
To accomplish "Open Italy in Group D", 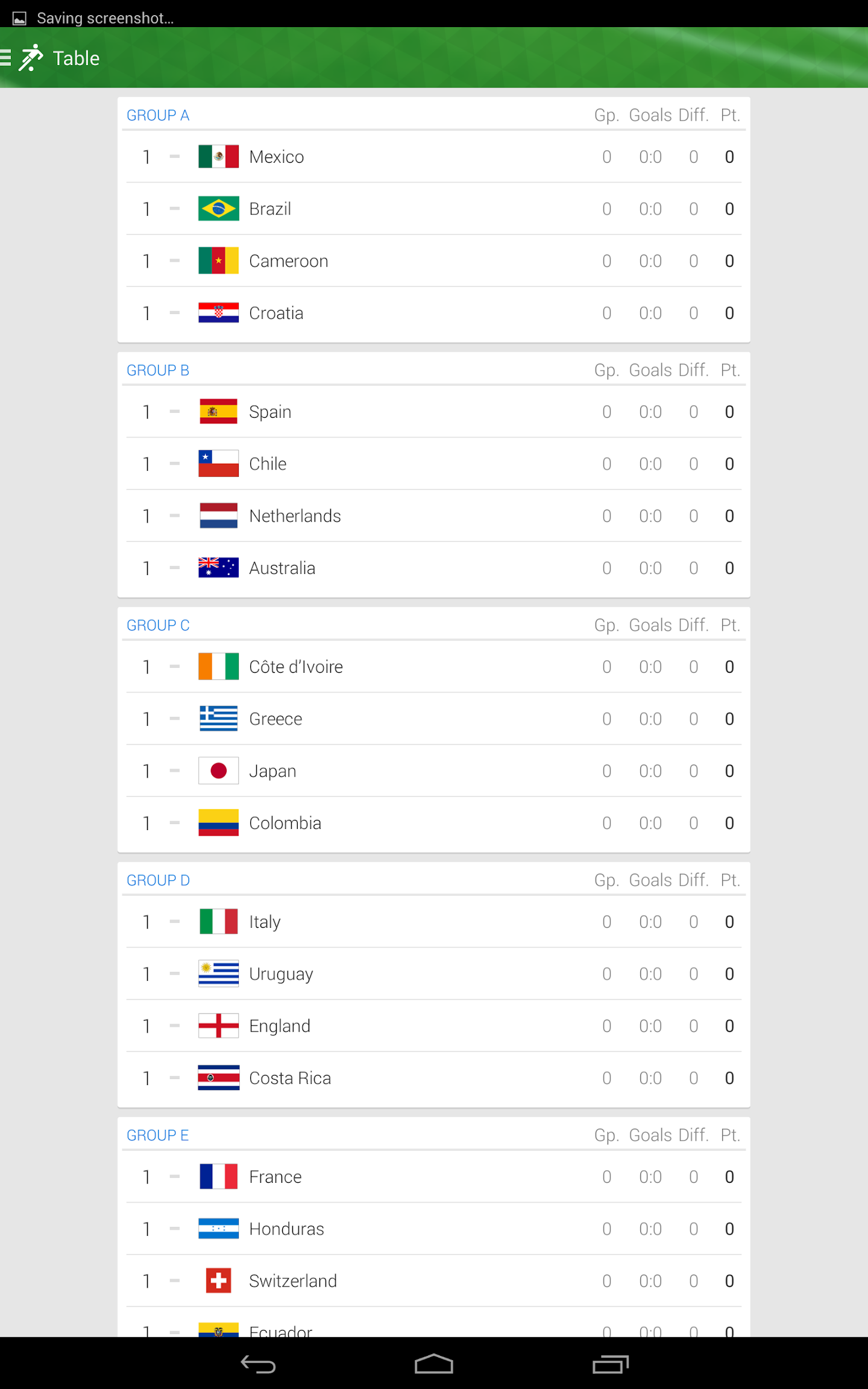I will [433, 922].
